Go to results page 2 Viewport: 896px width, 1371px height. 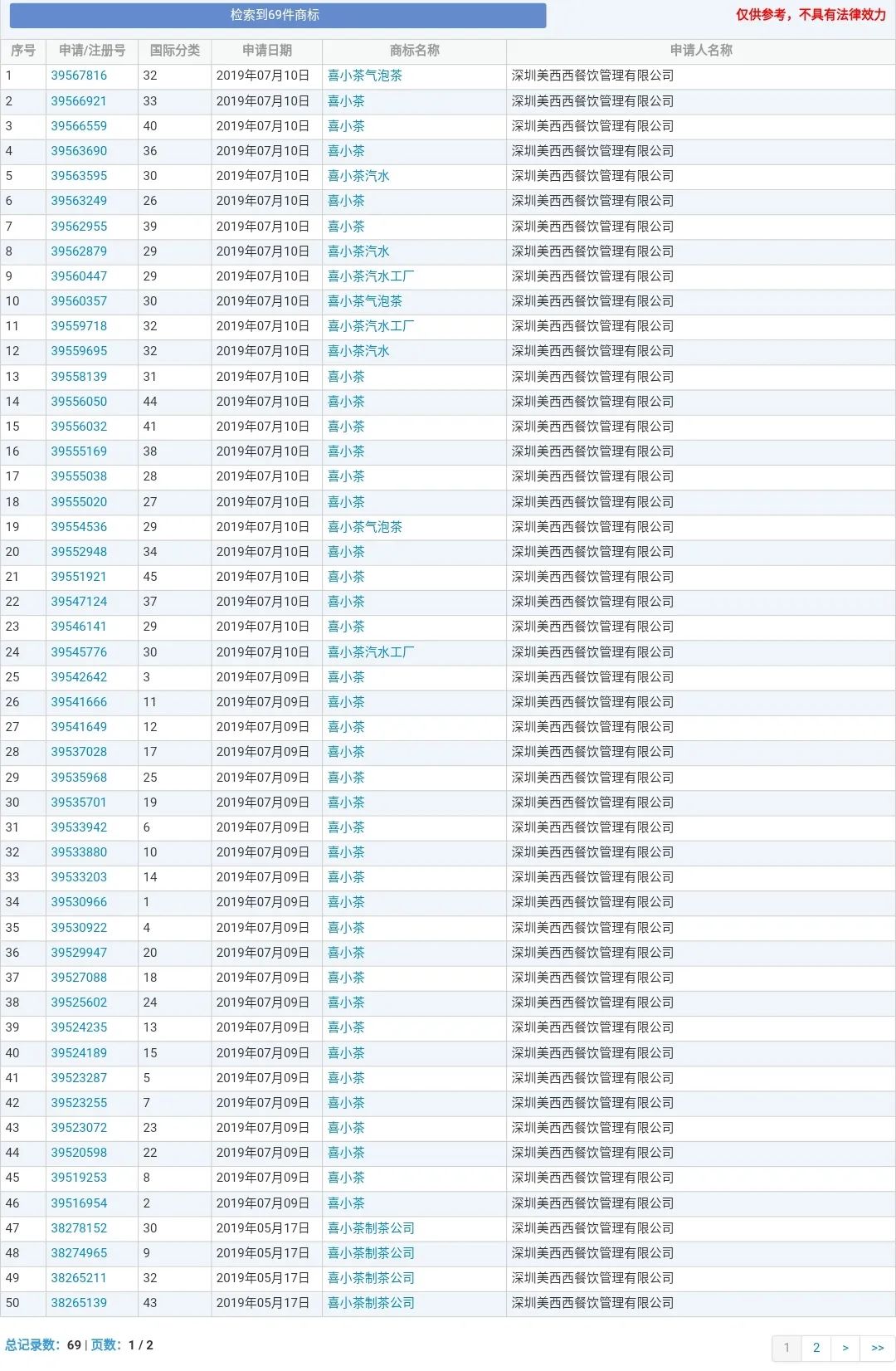[x=816, y=1348]
